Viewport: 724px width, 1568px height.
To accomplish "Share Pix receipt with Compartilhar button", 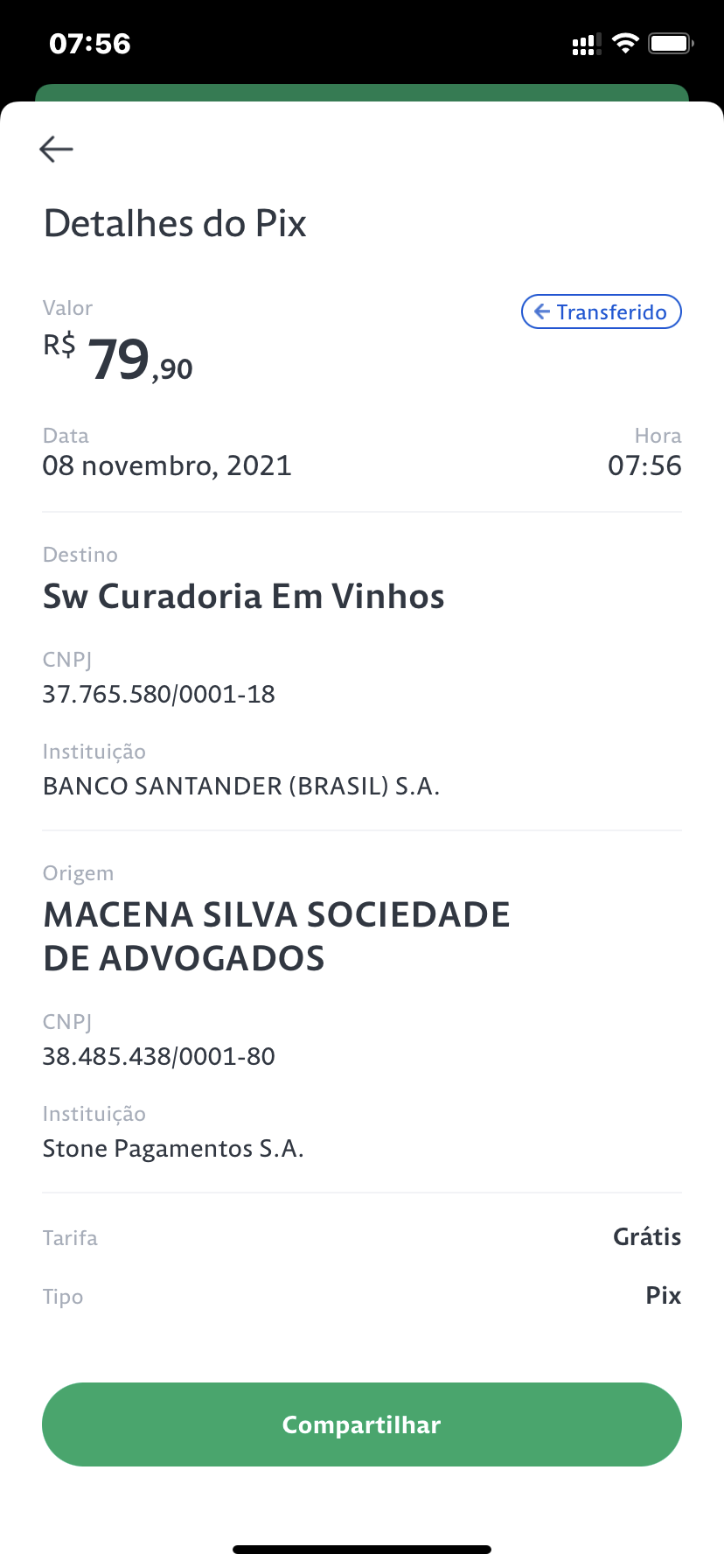I will [362, 1424].
